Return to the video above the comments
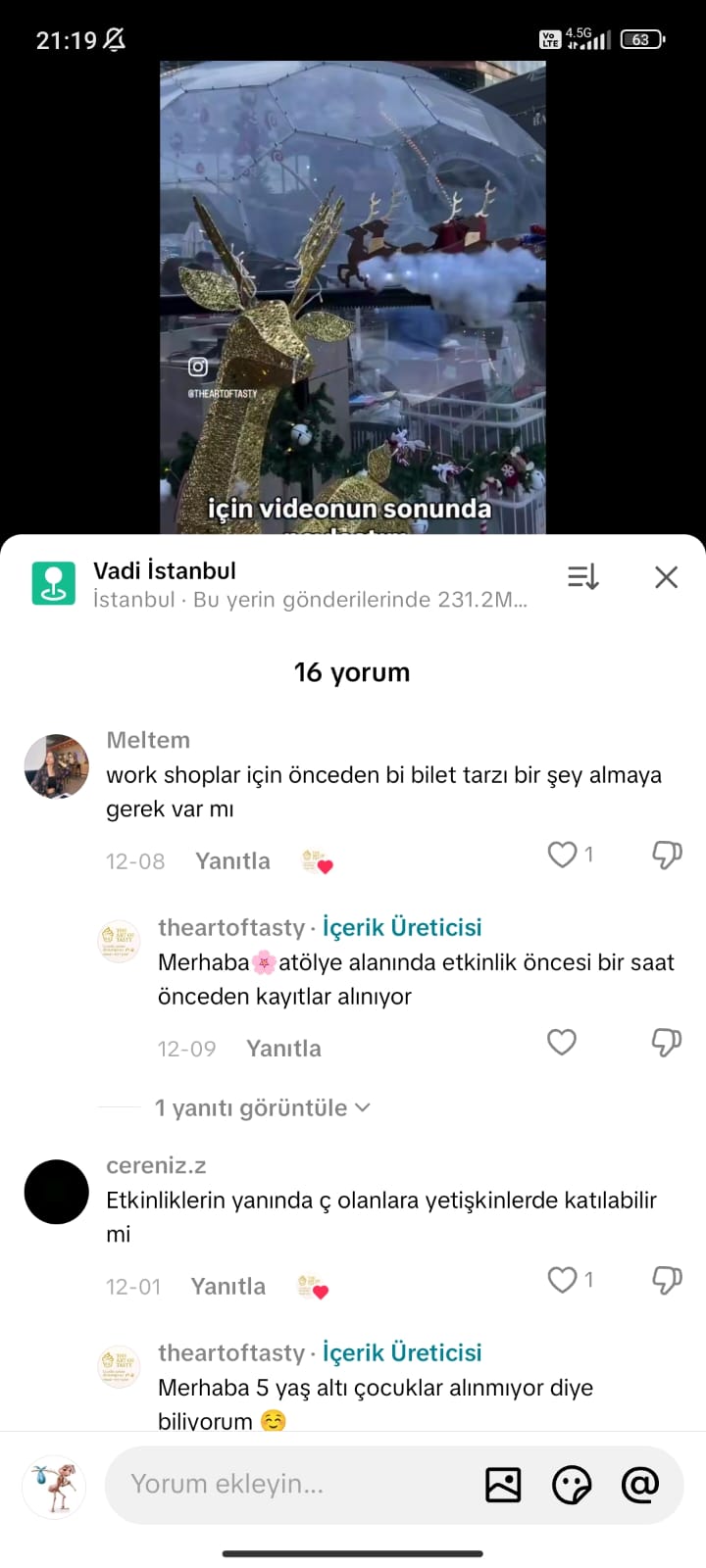 tap(353, 294)
